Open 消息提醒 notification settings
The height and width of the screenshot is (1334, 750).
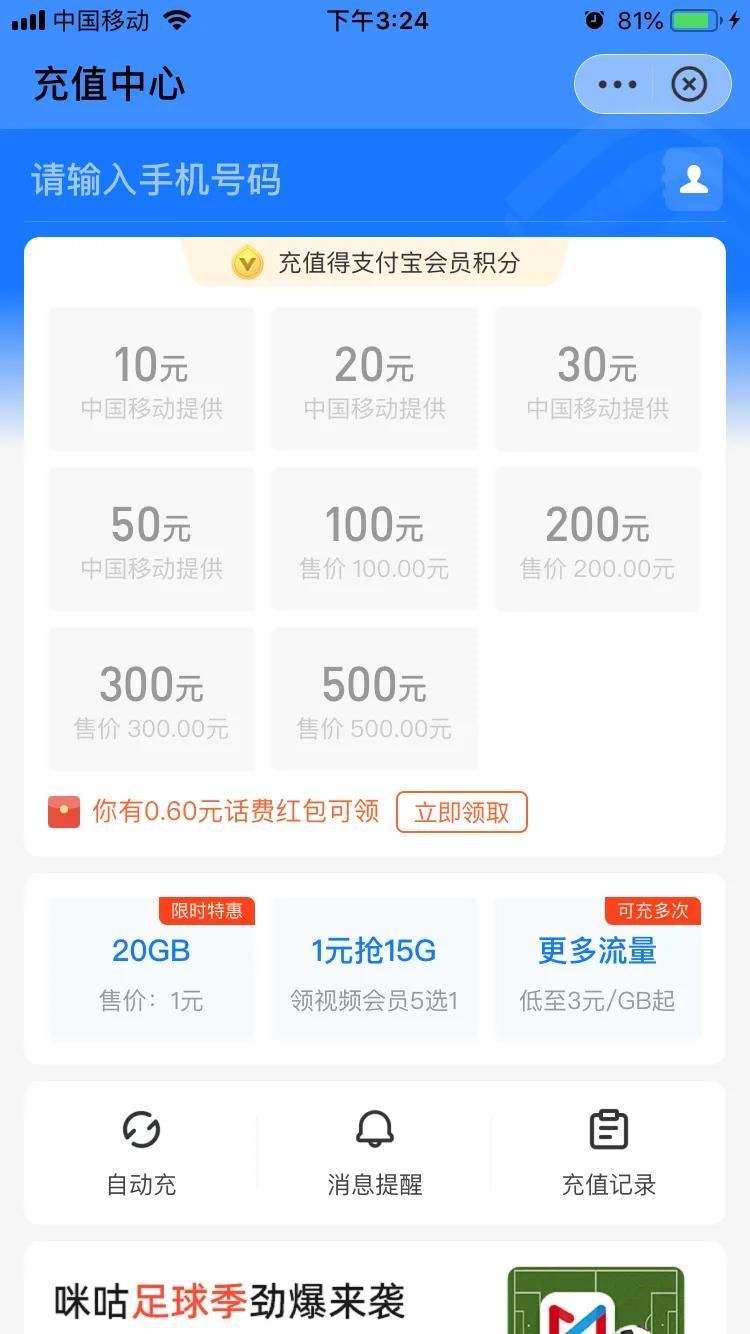coord(375,1153)
